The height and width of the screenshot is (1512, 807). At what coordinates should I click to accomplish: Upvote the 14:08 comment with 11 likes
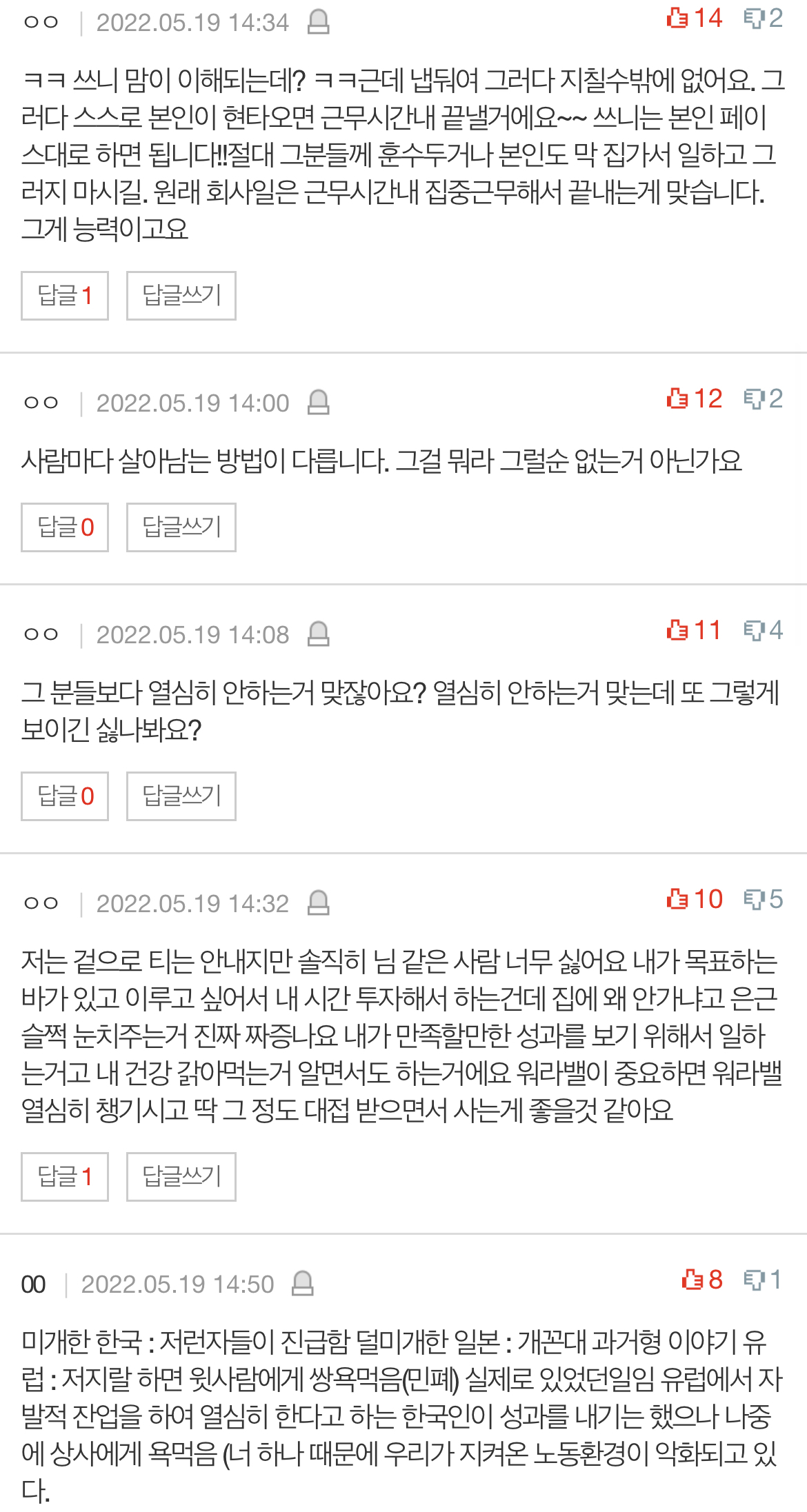[694, 631]
